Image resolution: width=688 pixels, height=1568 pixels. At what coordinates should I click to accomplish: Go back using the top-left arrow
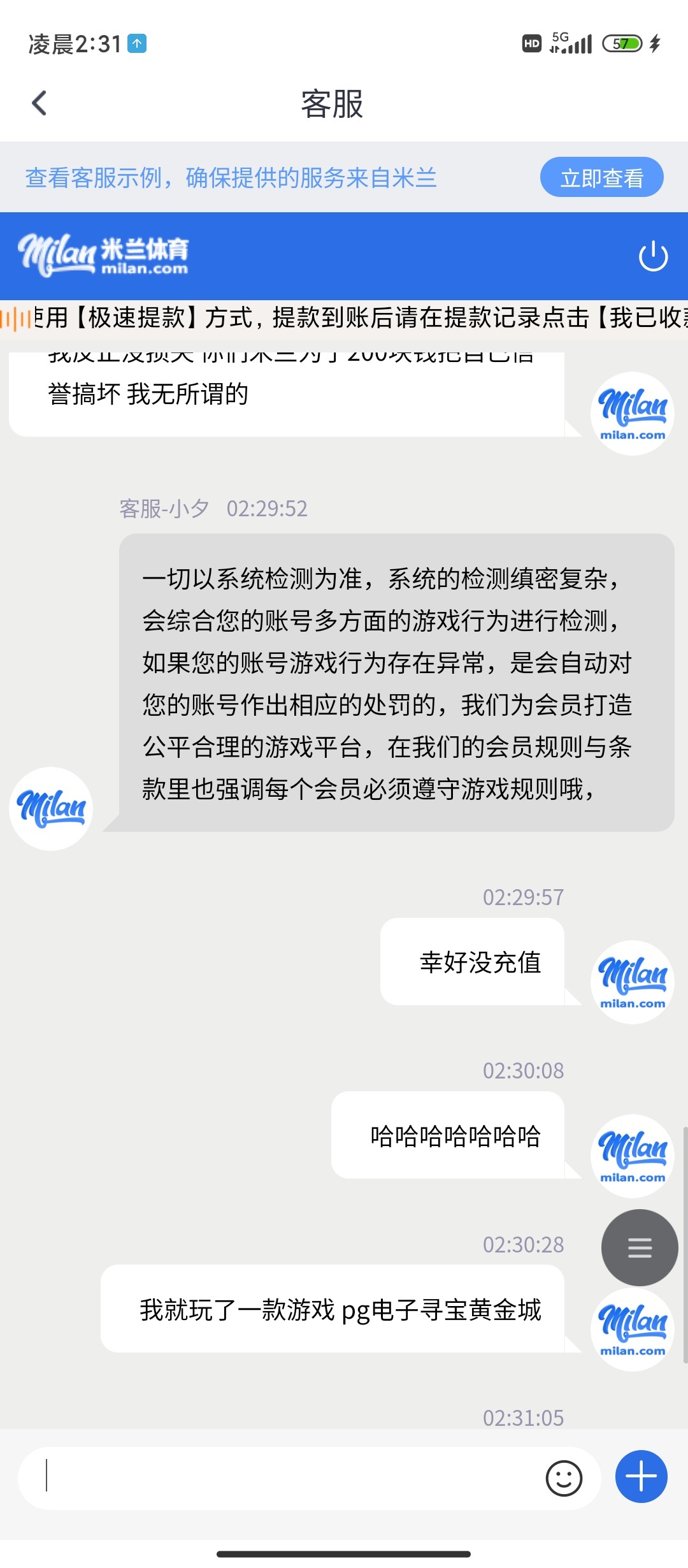click(39, 103)
